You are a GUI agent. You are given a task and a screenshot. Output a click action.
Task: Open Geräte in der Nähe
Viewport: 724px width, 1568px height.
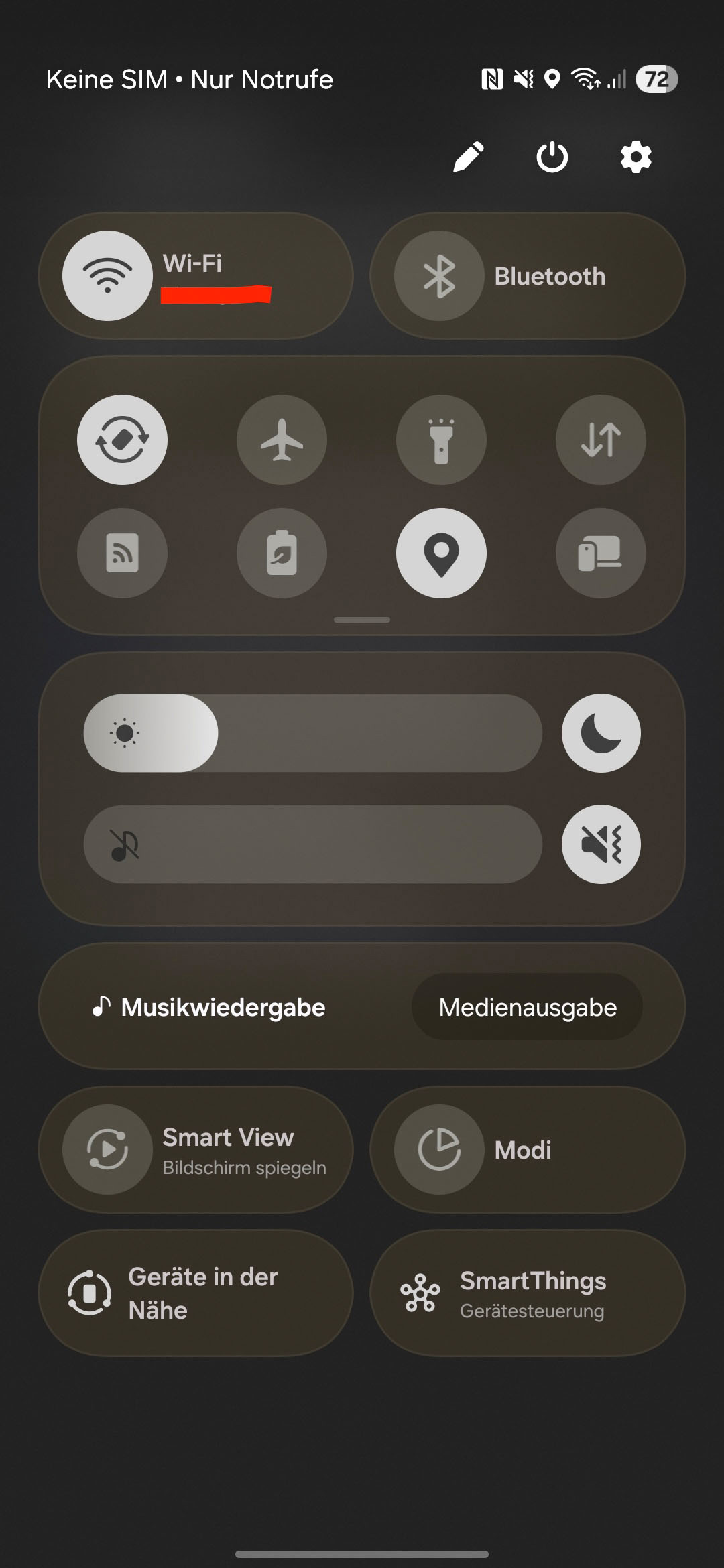[196, 1293]
